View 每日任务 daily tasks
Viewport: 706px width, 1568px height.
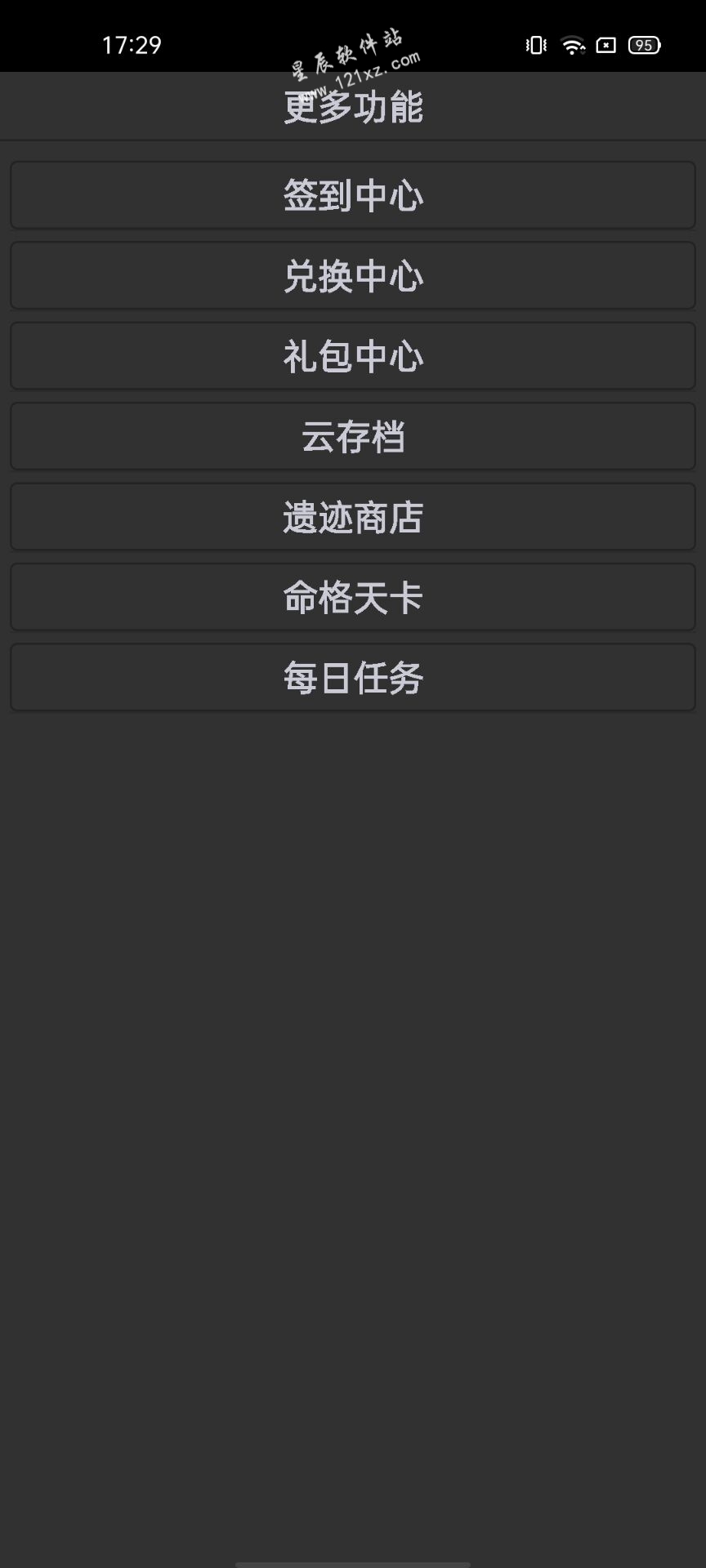pos(353,678)
